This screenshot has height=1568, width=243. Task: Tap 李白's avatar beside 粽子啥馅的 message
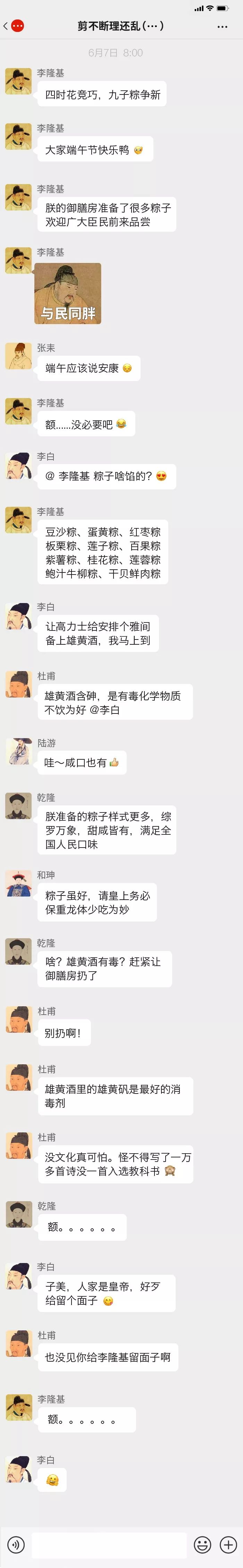(18, 465)
